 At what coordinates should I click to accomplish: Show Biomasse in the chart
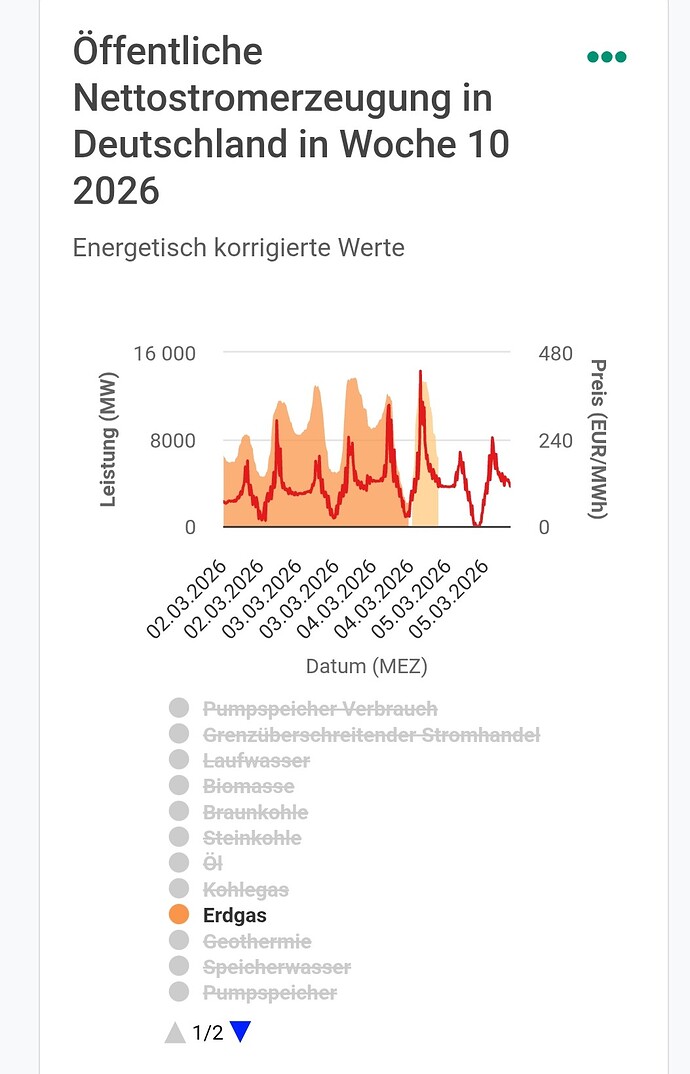[248, 787]
